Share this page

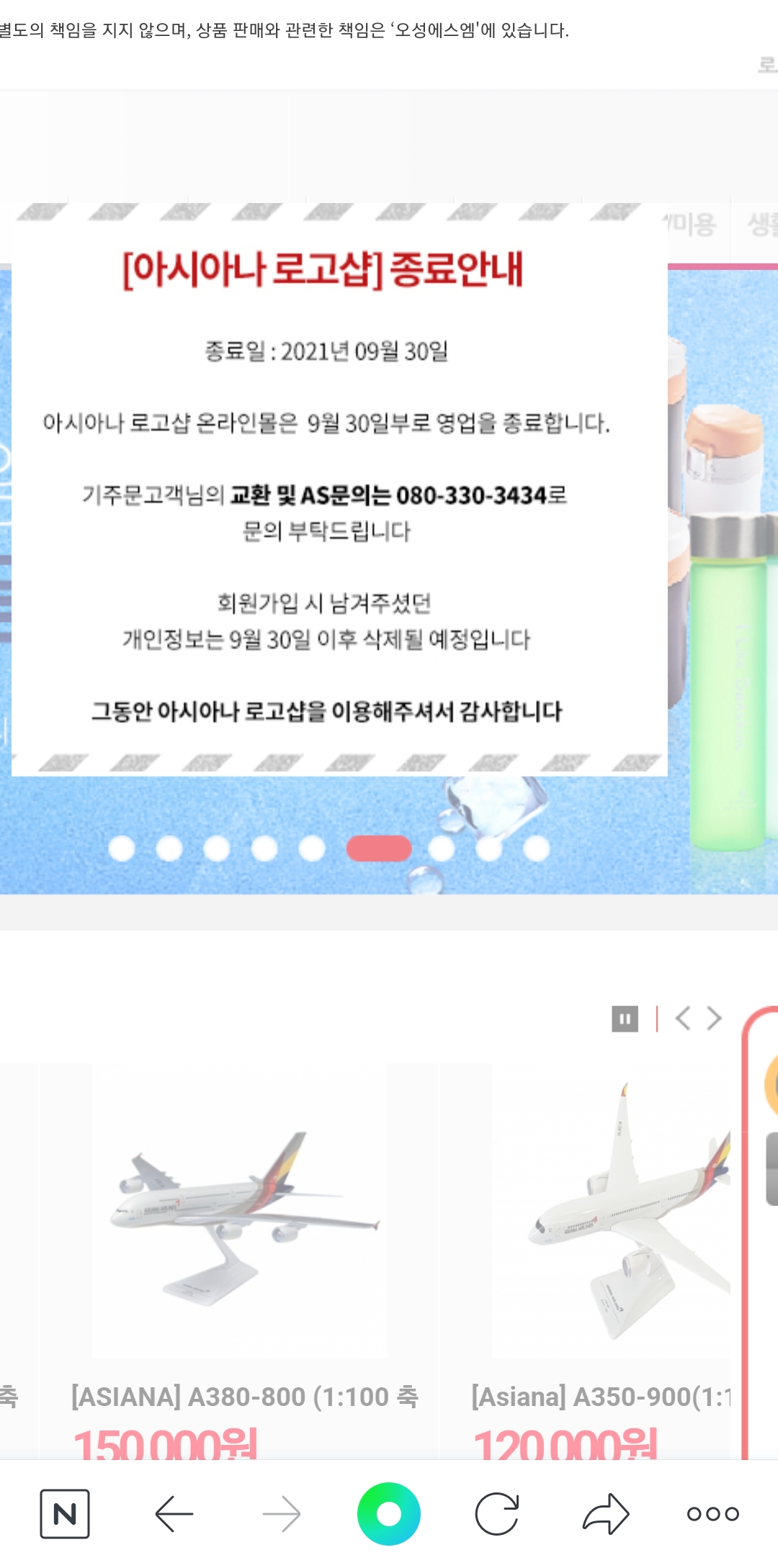[x=605, y=1514]
